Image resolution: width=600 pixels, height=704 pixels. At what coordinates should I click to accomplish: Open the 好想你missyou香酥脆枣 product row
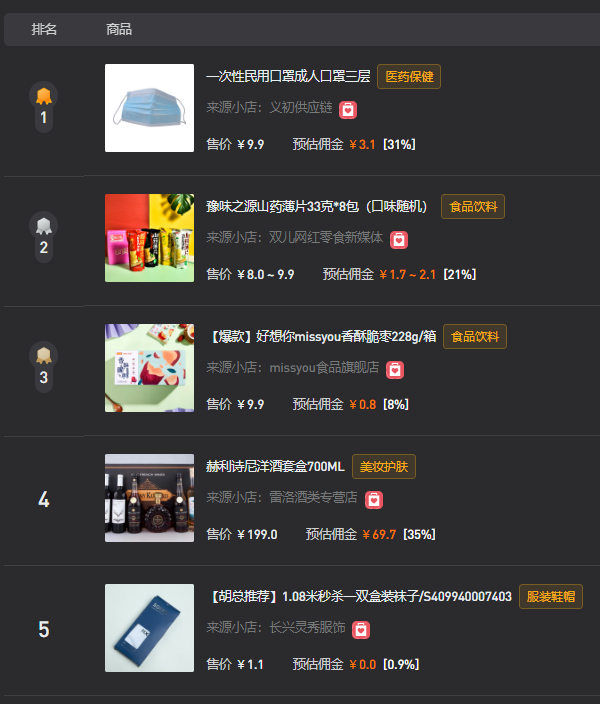pos(321,336)
